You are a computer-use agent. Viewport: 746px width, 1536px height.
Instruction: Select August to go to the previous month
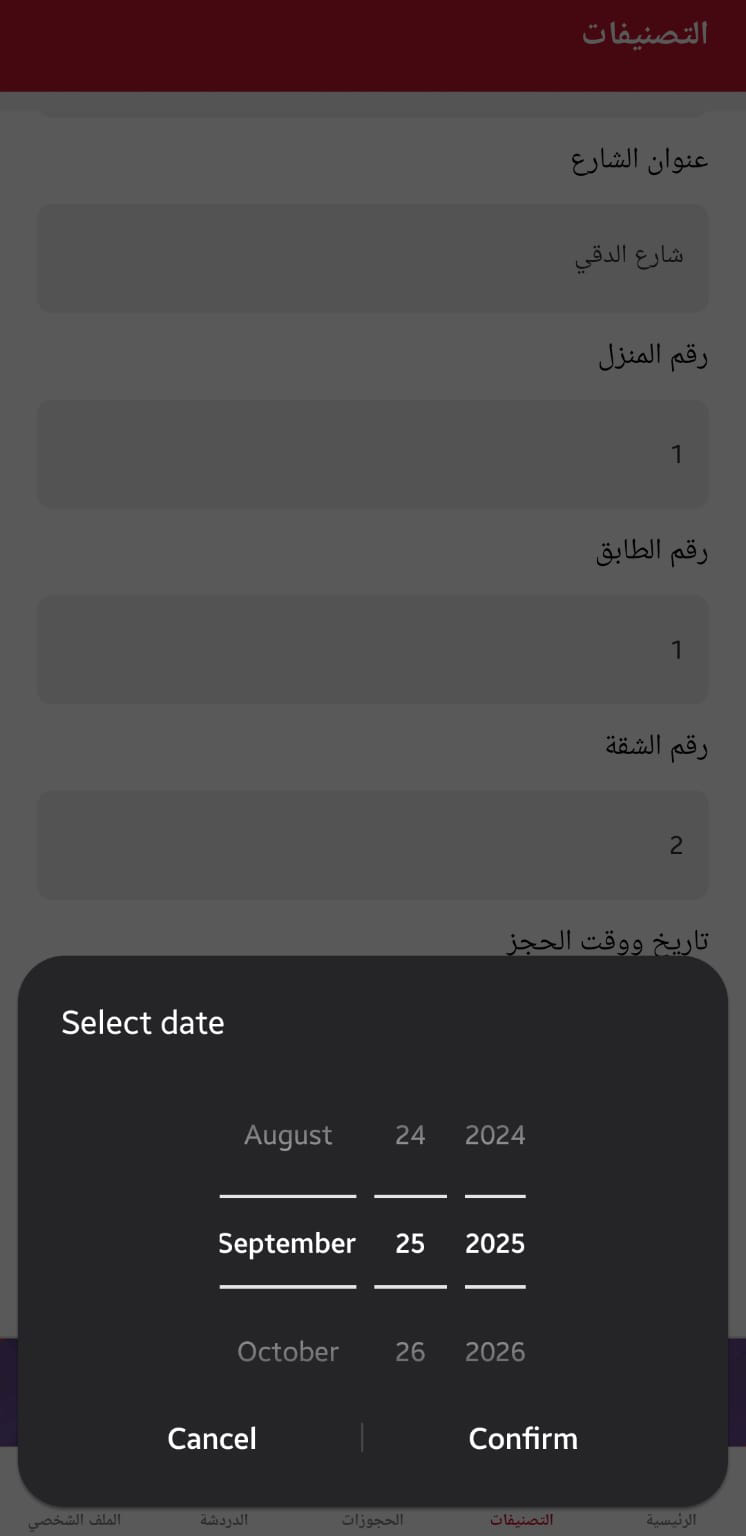(x=287, y=1135)
